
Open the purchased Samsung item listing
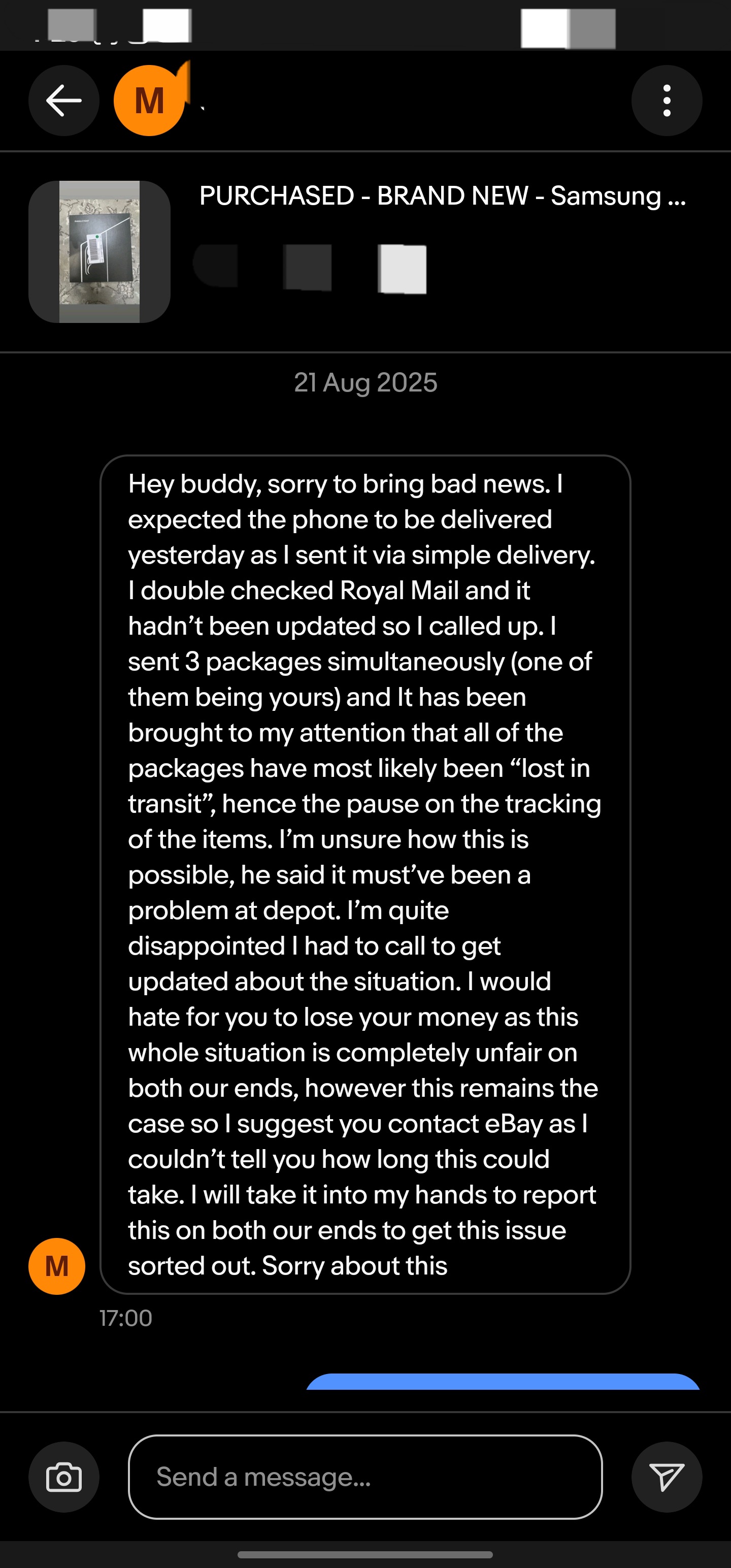coord(442,196)
